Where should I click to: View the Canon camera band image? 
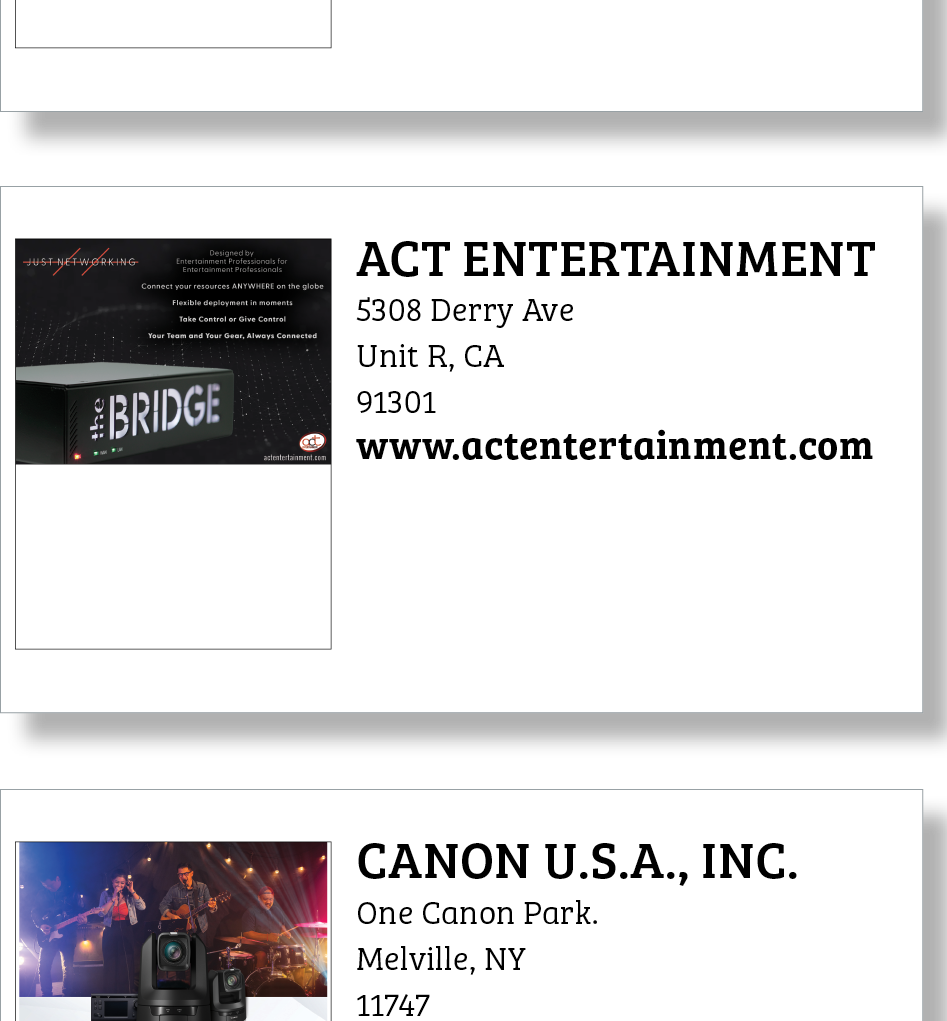(x=173, y=930)
